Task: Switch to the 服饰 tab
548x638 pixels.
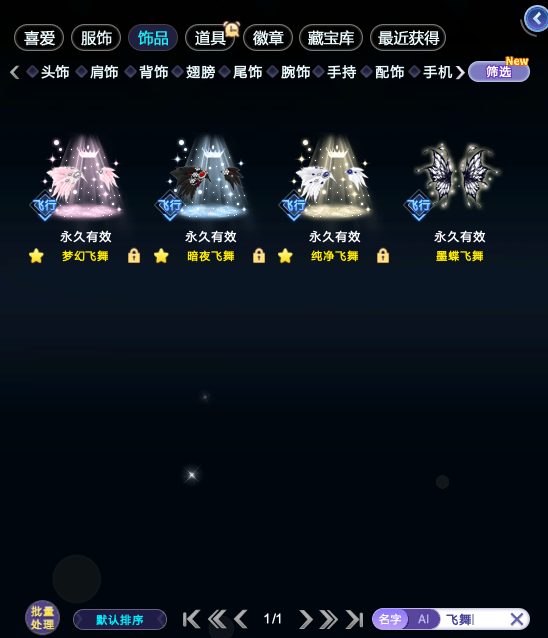Action: pyautogui.click(x=96, y=38)
